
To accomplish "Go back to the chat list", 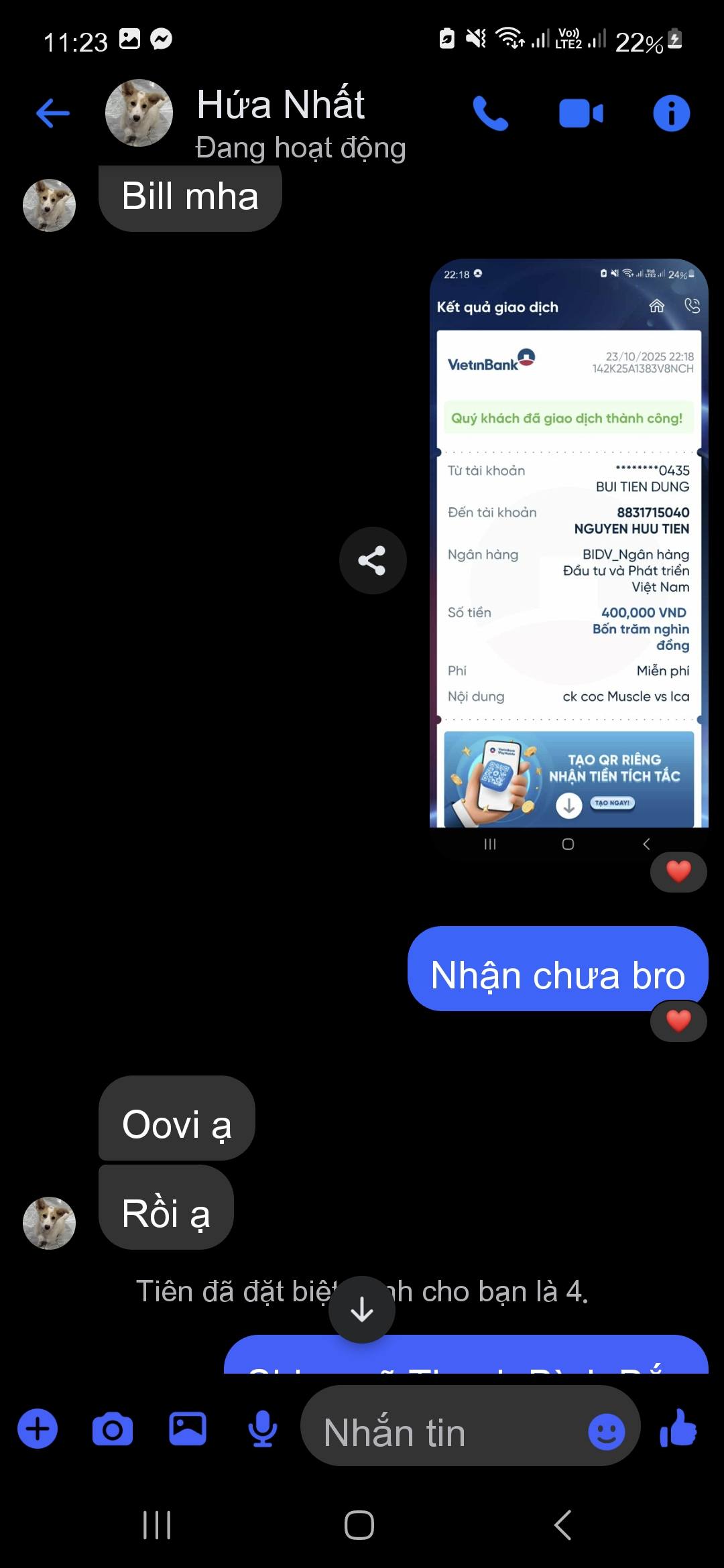I will 53,113.
